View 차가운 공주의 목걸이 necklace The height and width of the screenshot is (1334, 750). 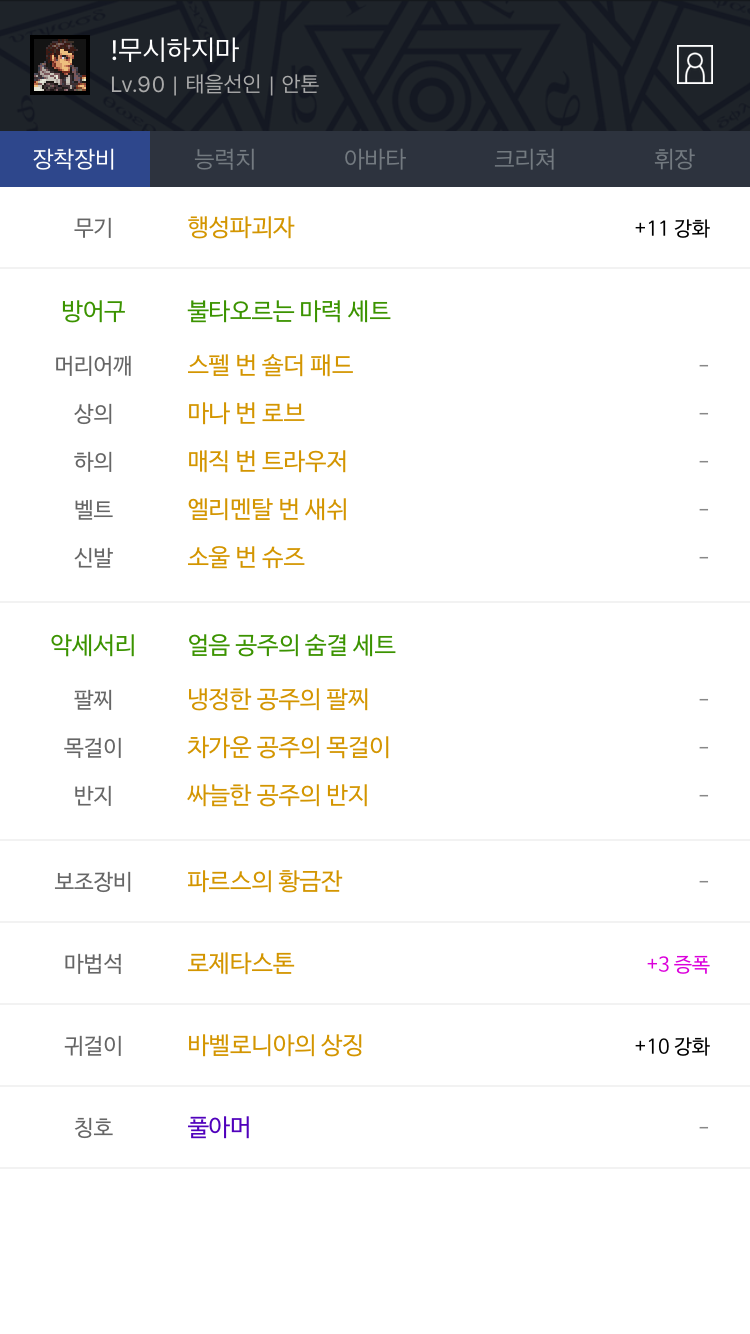pos(289,747)
